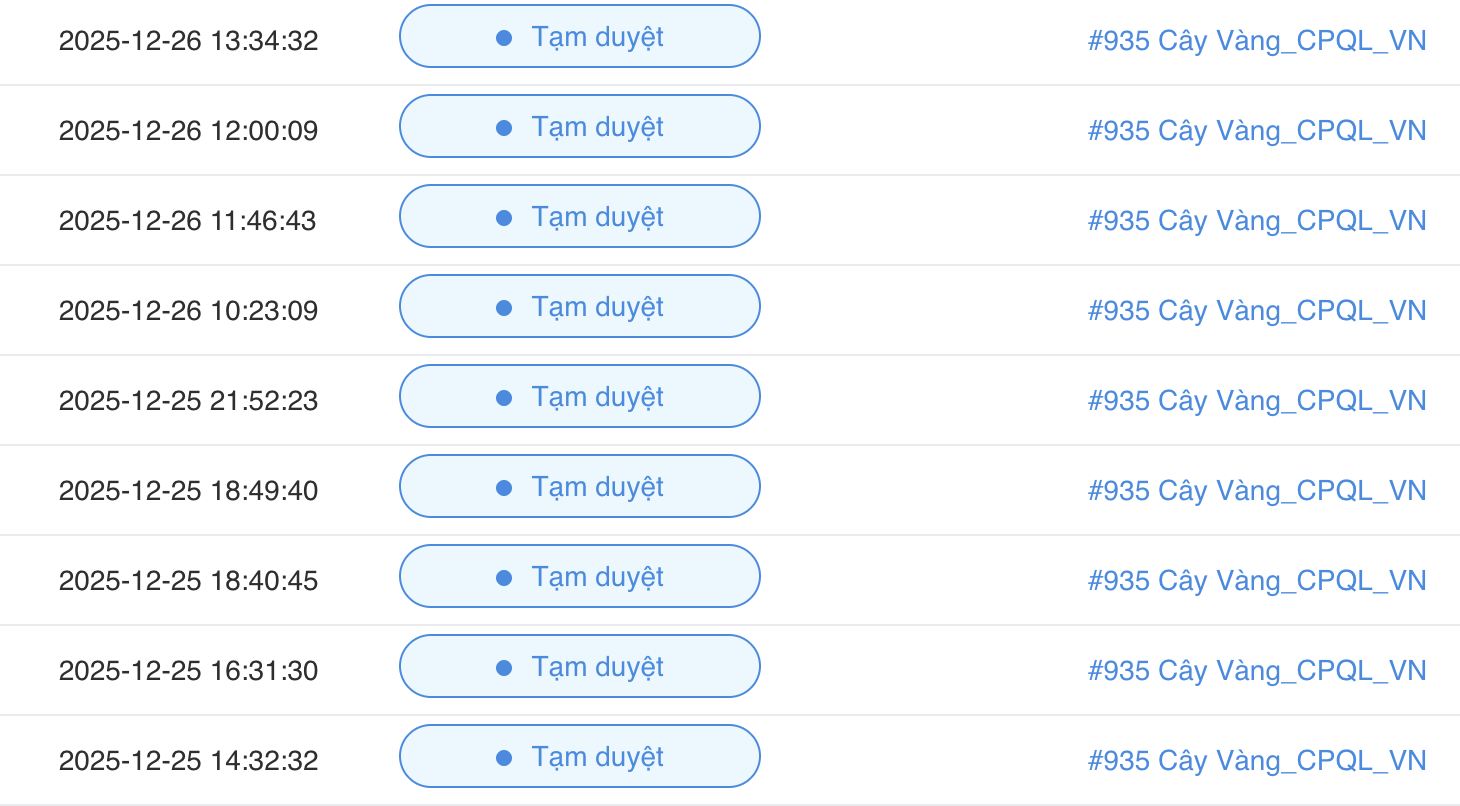
Task: Select the Tạm duyệt status at 2025-12-25 18:49:40
Action: pyautogui.click(x=580, y=487)
